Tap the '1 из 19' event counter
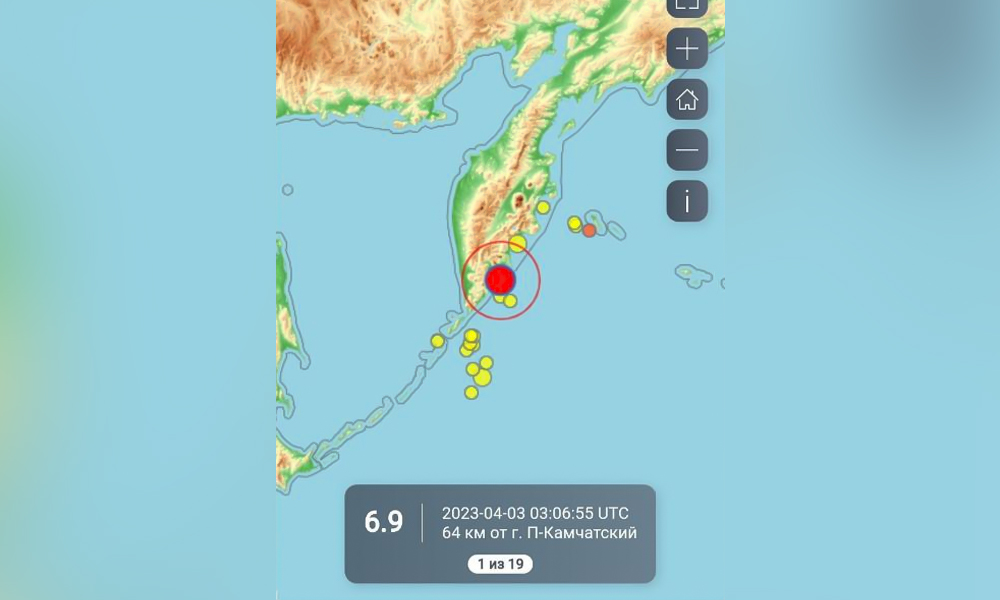1000x600 pixels. (x=500, y=564)
